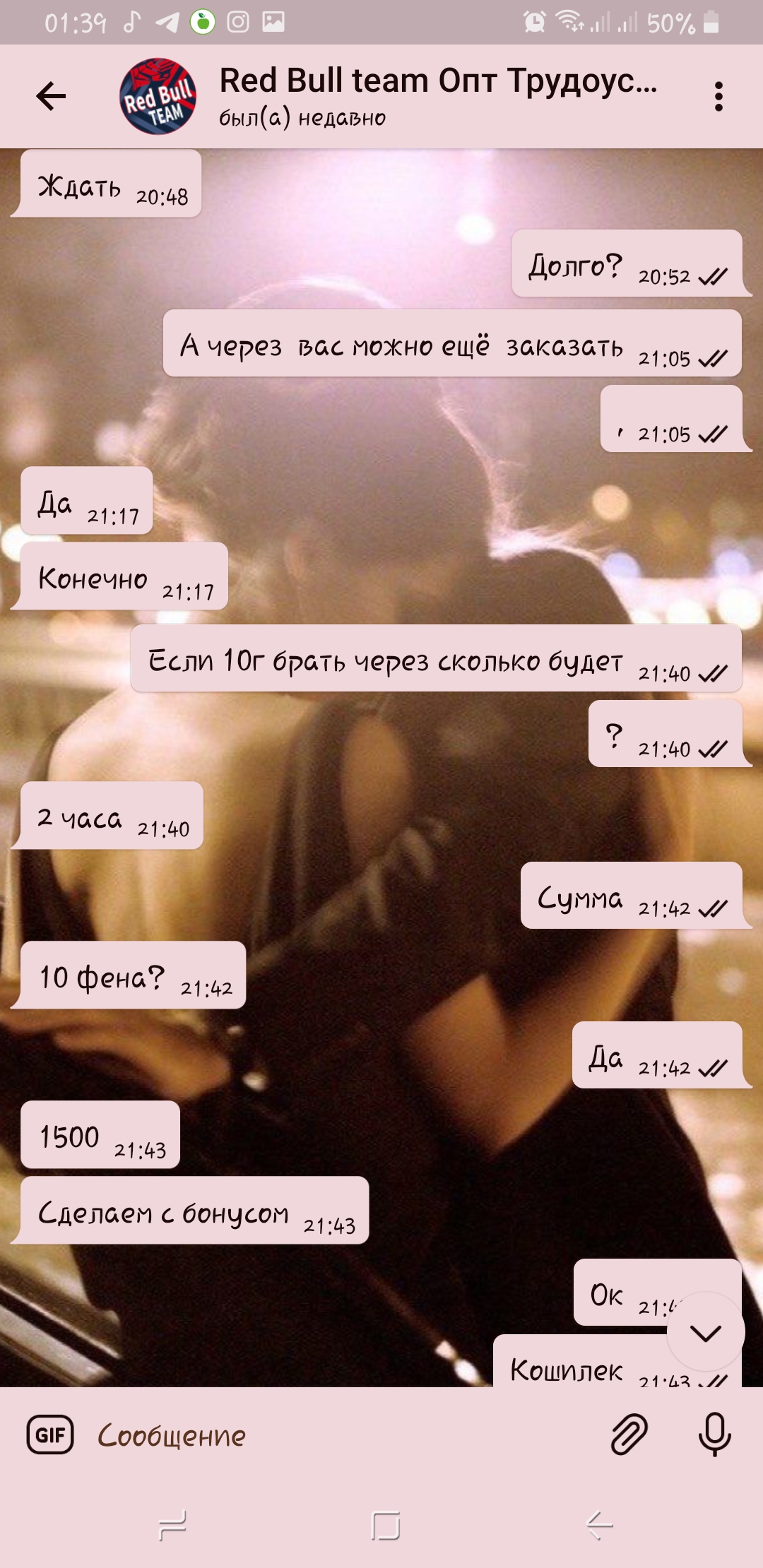This screenshot has width=763, height=1568.
Task: Tap the system home button
Action: pos(385,1526)
